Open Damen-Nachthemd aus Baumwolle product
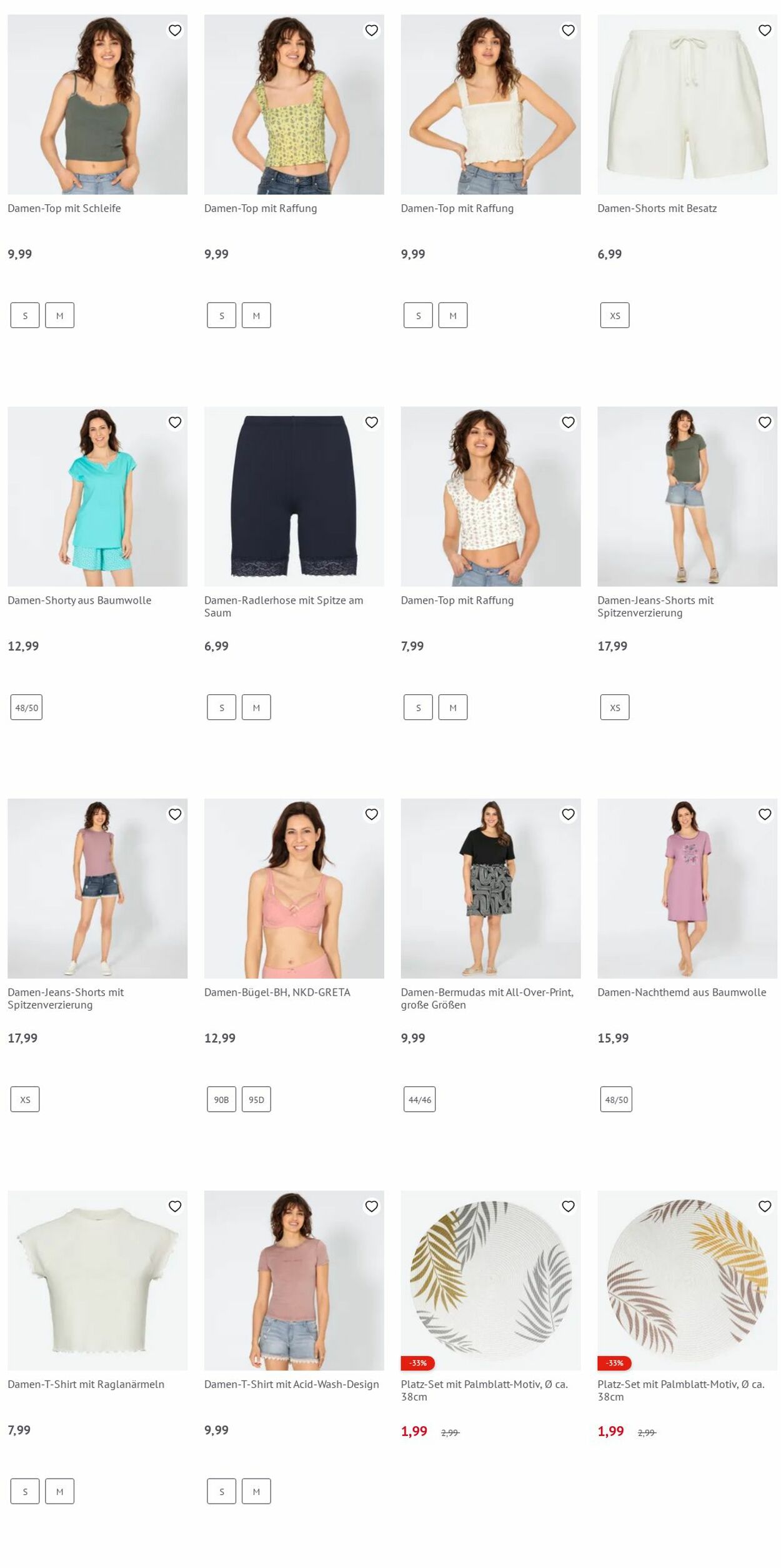781x1568 pixels. point(687,888)
